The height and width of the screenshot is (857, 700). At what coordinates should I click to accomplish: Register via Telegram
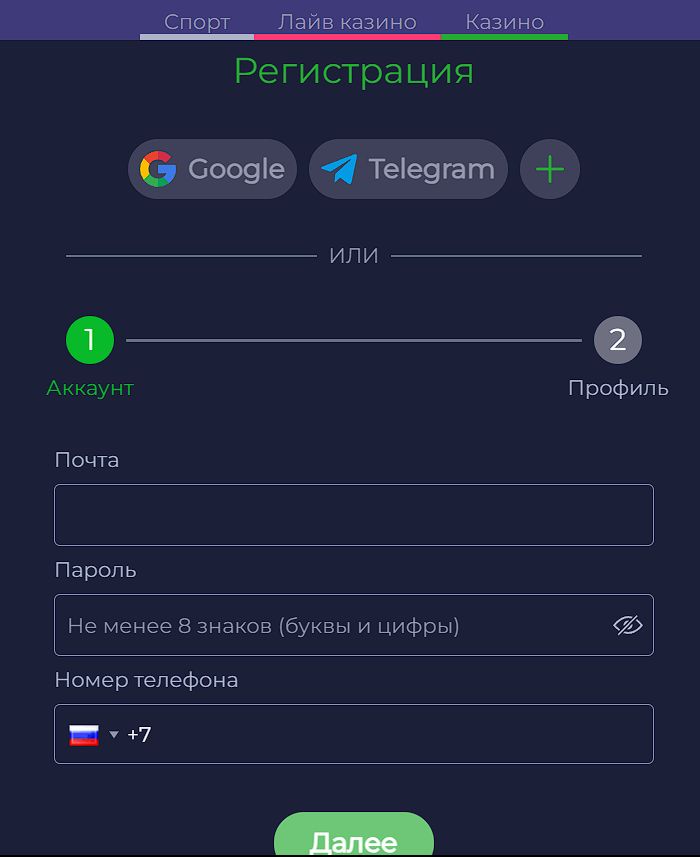[x=408, y=169]
